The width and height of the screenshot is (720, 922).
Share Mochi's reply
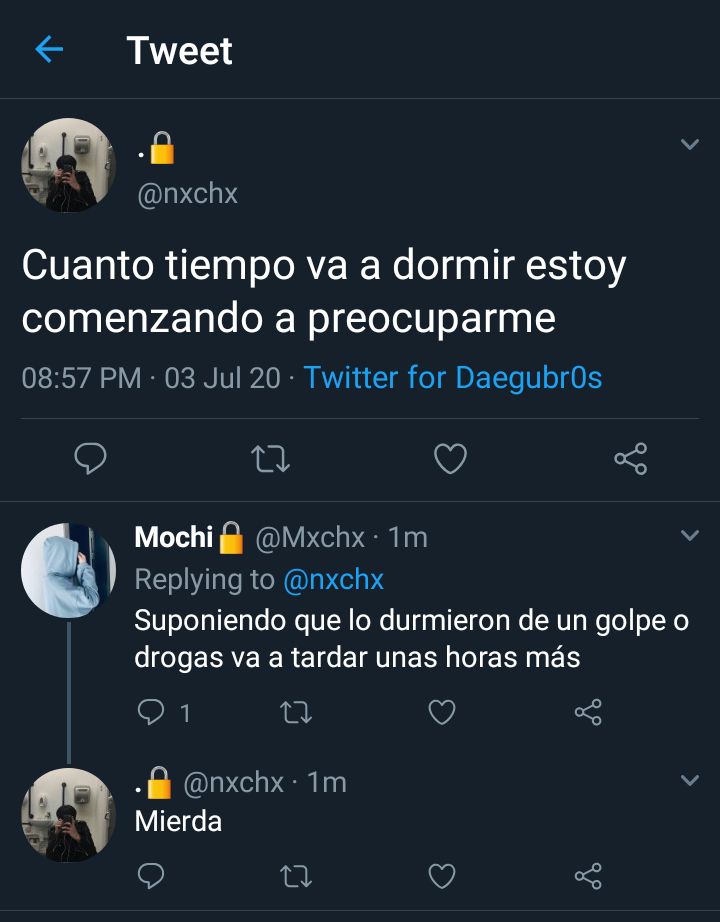(588, 712)
